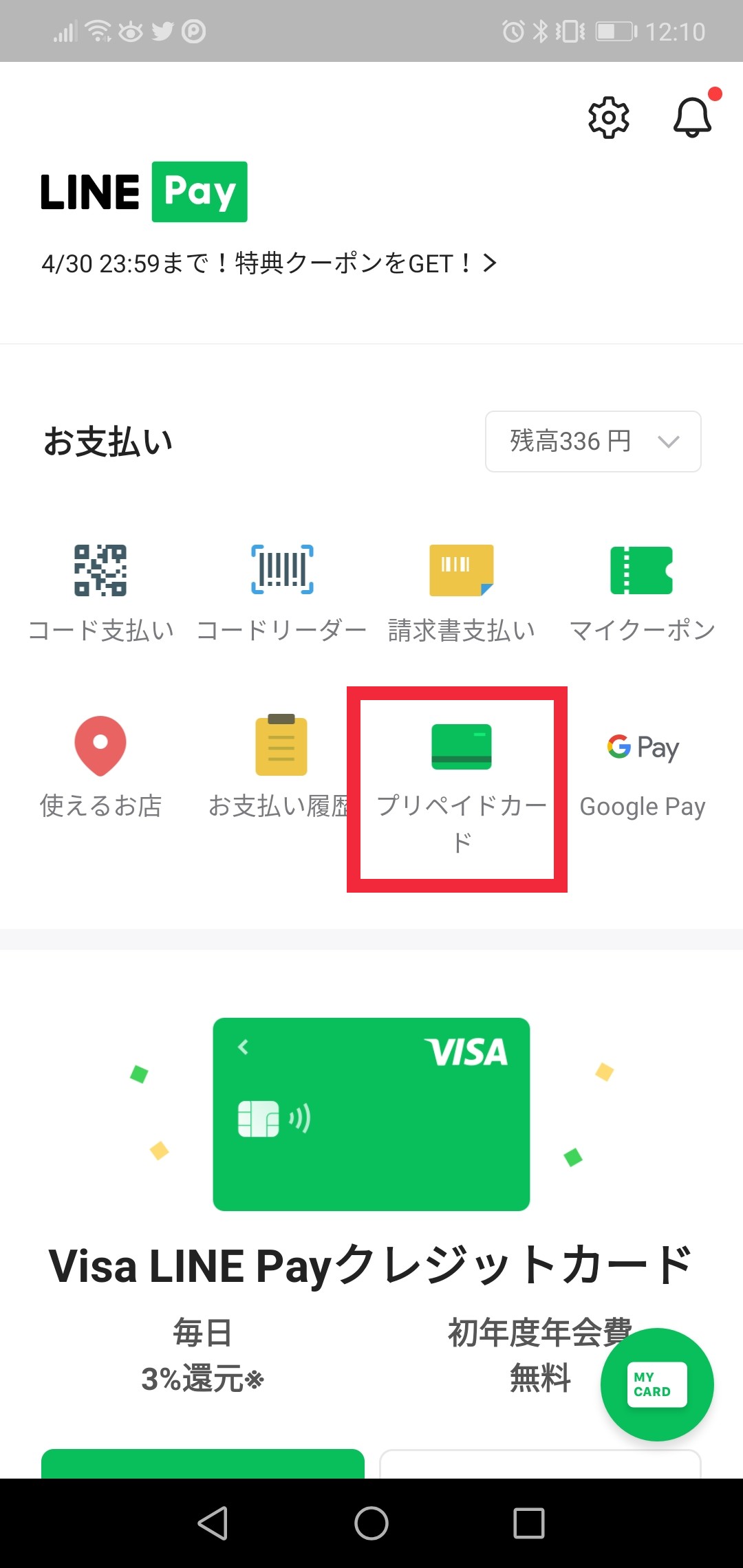Open the settings gear icon
This screenshot has width=743, height=1568.
coord(609,118)
